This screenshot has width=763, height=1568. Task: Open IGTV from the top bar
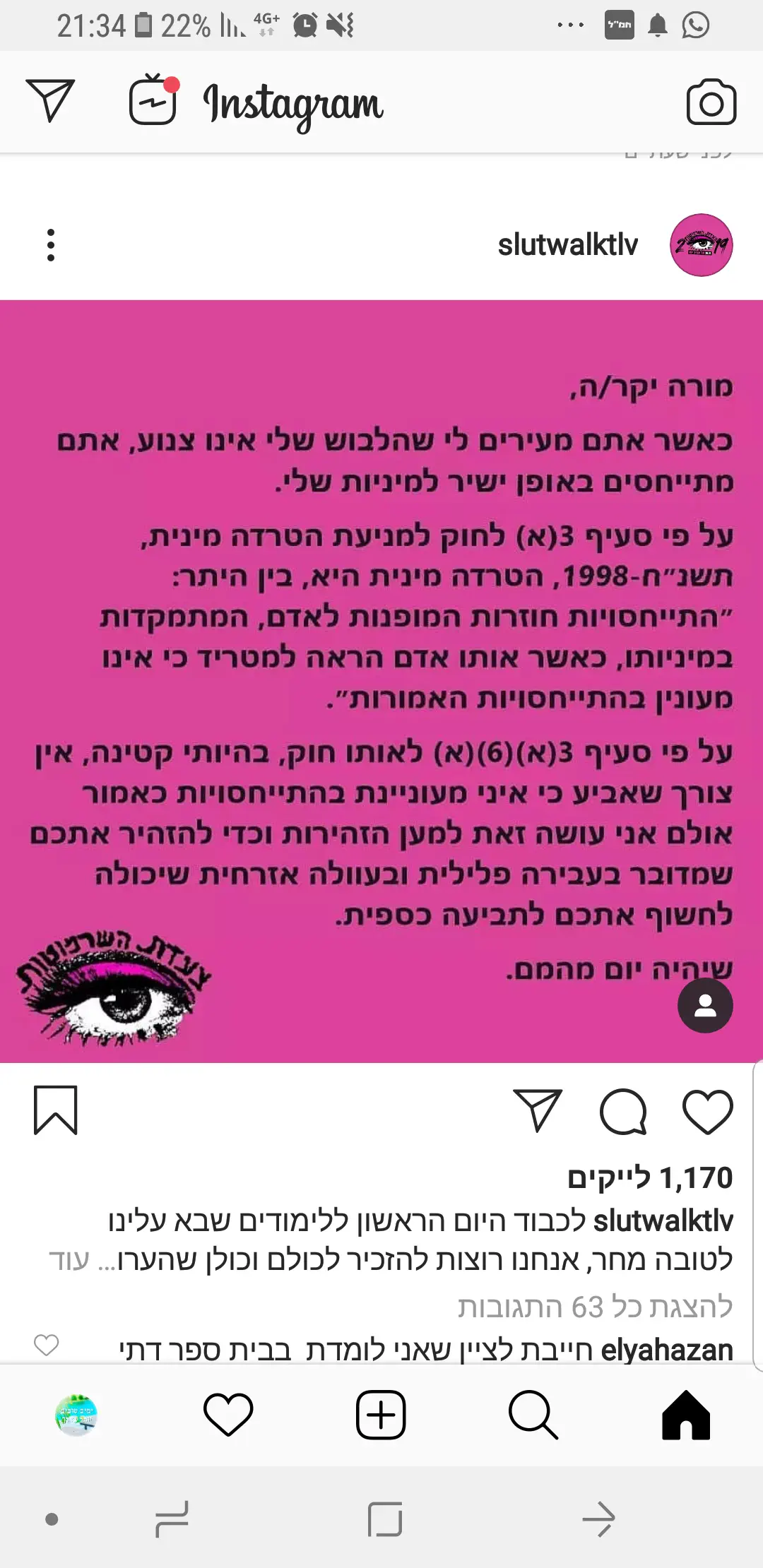(x=153, y=101)
